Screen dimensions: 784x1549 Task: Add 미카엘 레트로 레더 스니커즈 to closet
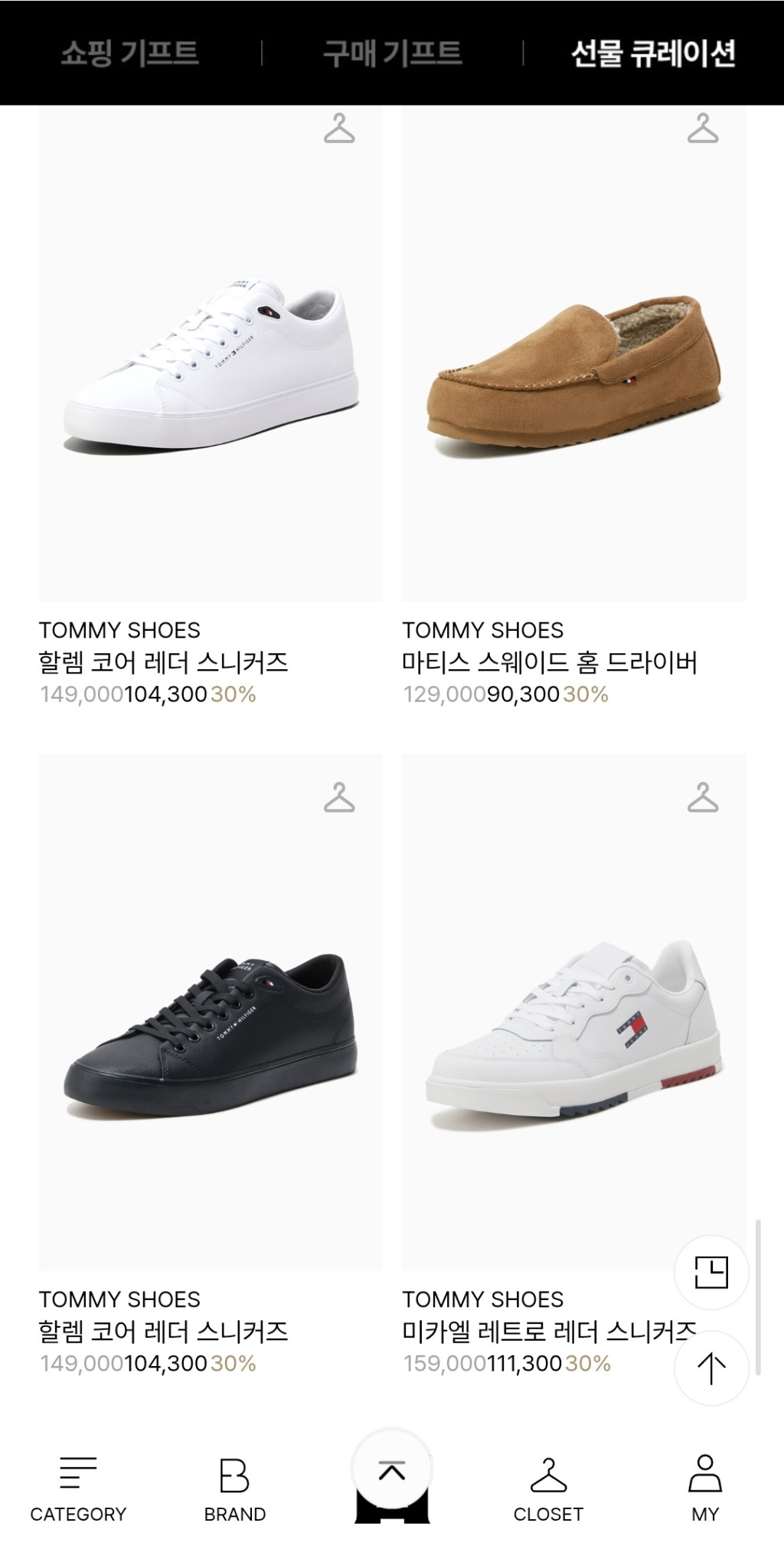click(702, 798)
